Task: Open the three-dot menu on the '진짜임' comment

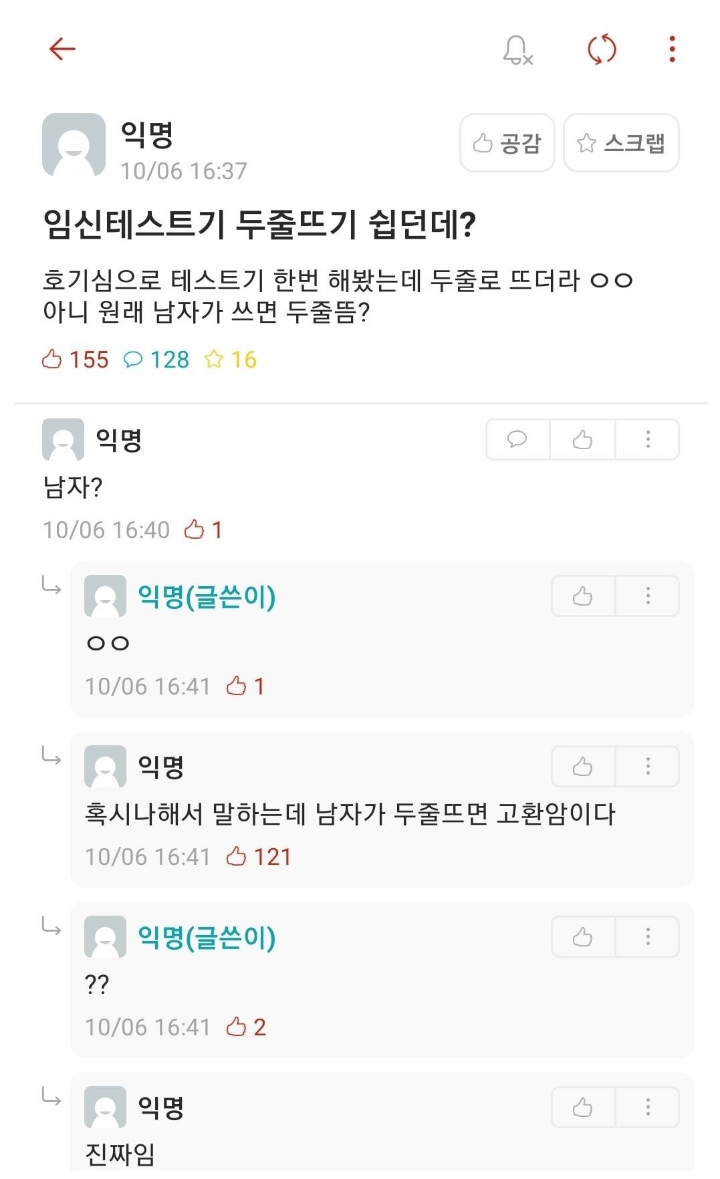Action: [648, 1107]
